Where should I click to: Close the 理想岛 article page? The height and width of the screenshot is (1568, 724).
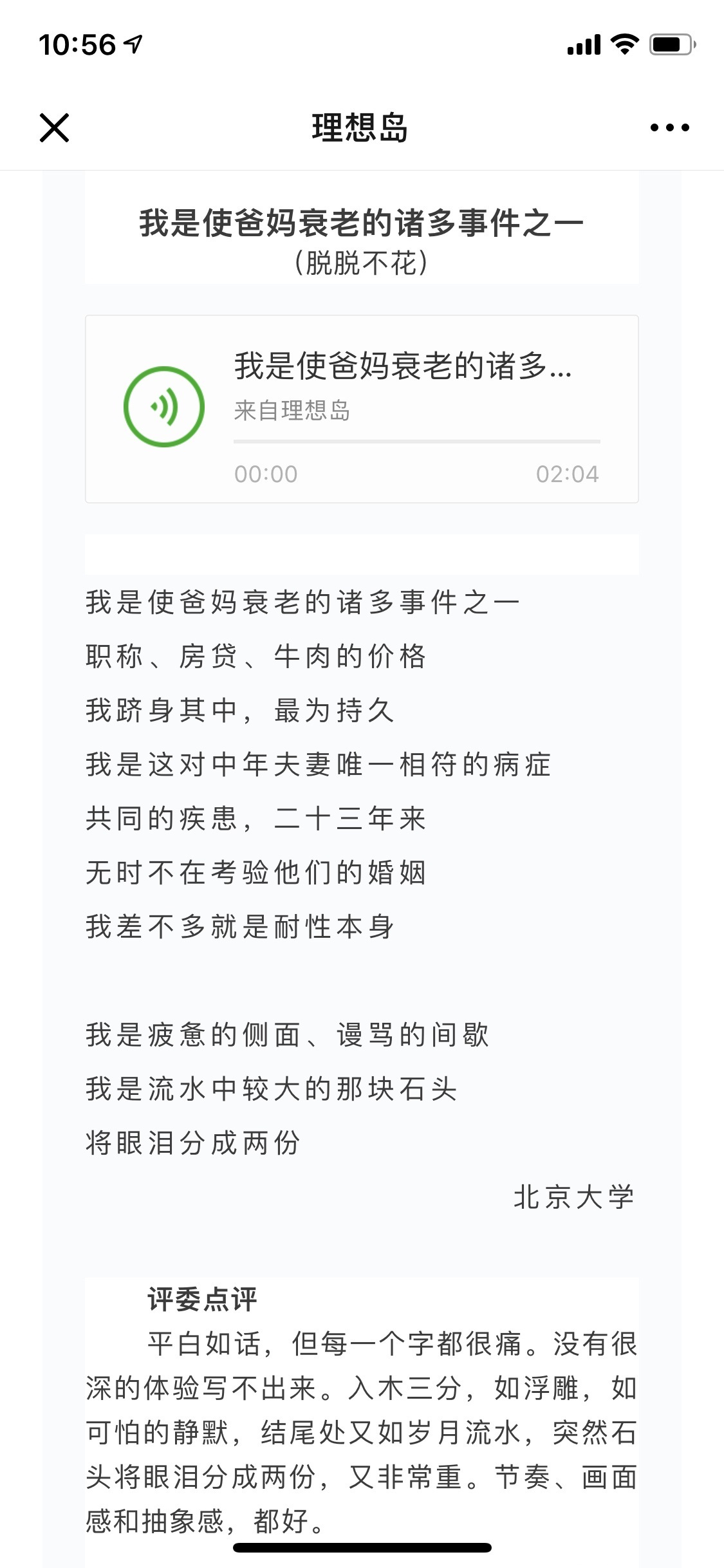pyautogui.click(x=54, y=127)
